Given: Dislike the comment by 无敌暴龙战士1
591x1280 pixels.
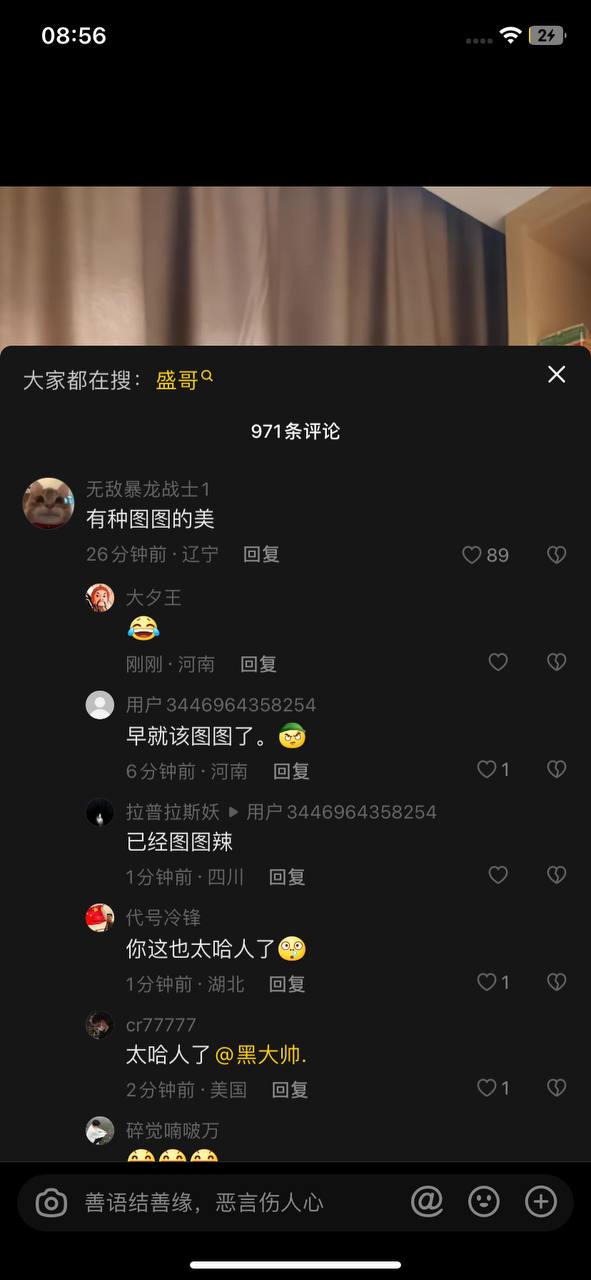Looking at the screenshot, I should (557, 555).
